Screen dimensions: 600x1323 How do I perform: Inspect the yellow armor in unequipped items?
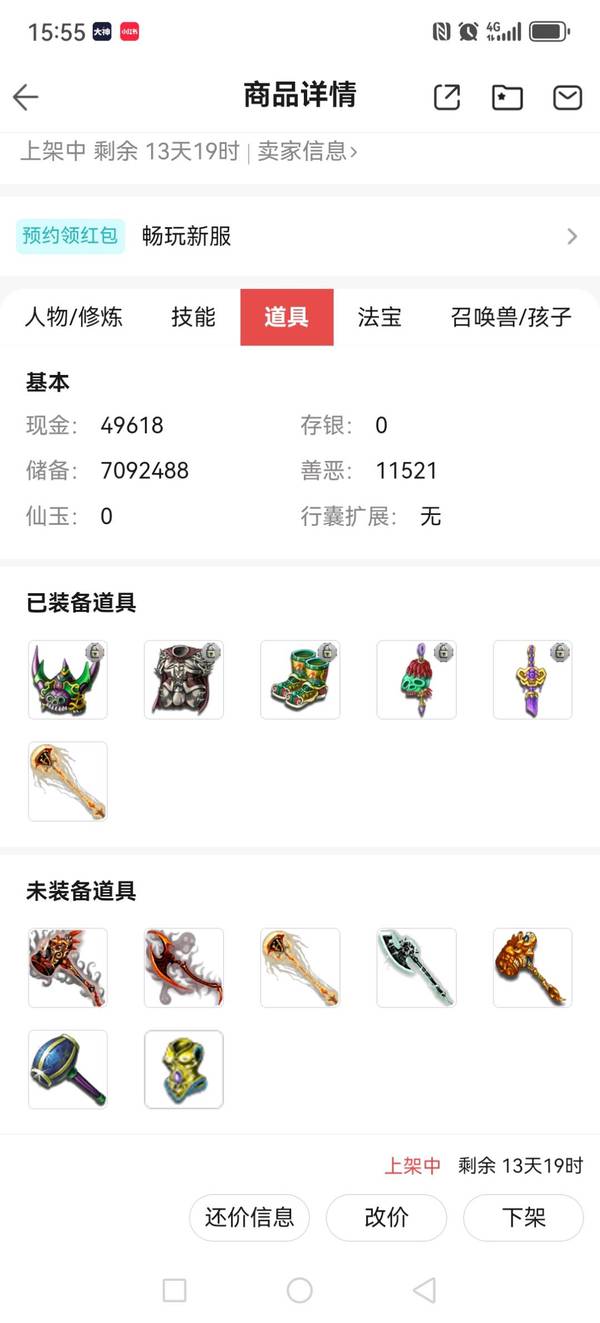[x=184, y=1069]
